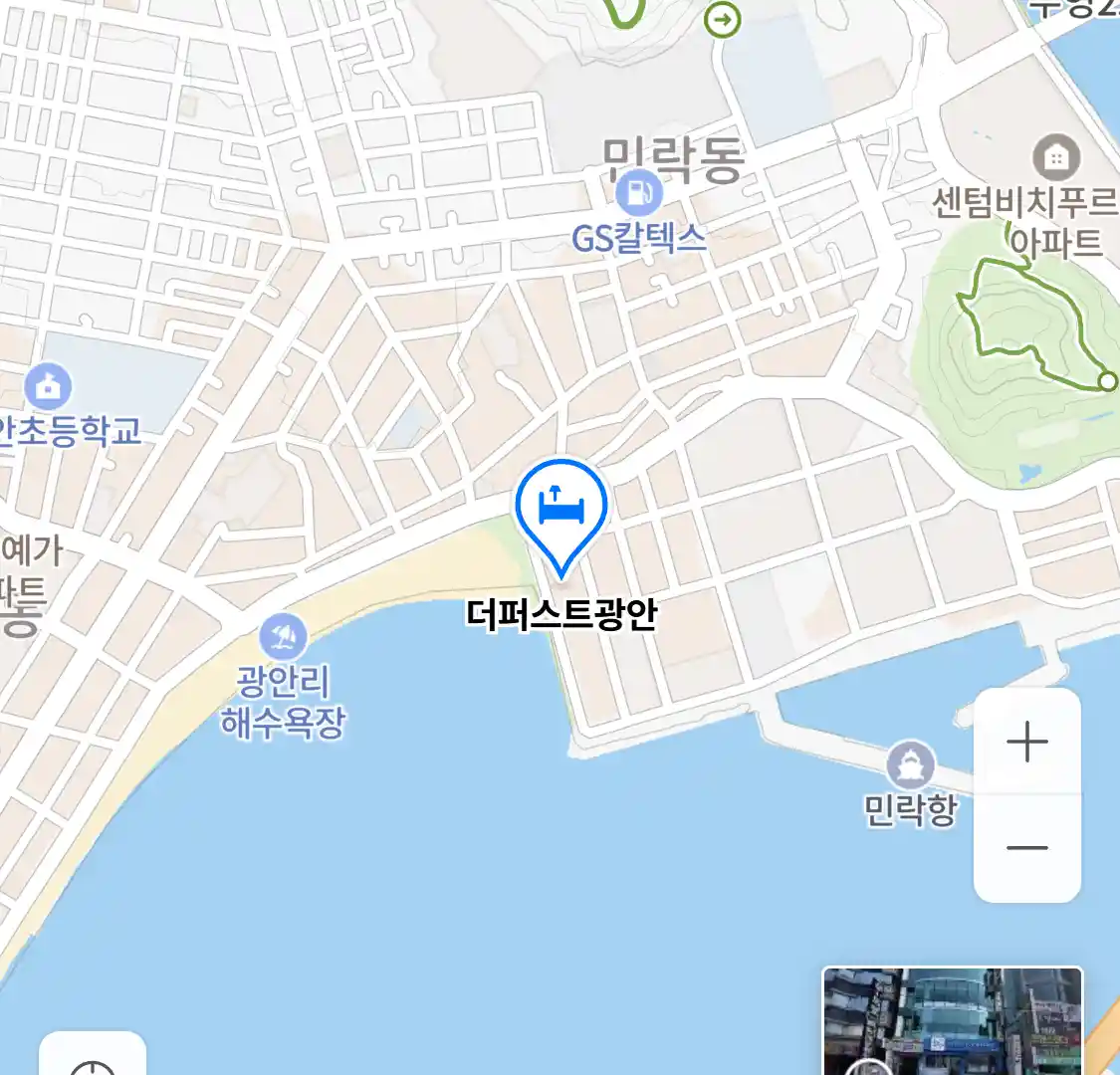Zoom in on the map

coord(1026,743)
